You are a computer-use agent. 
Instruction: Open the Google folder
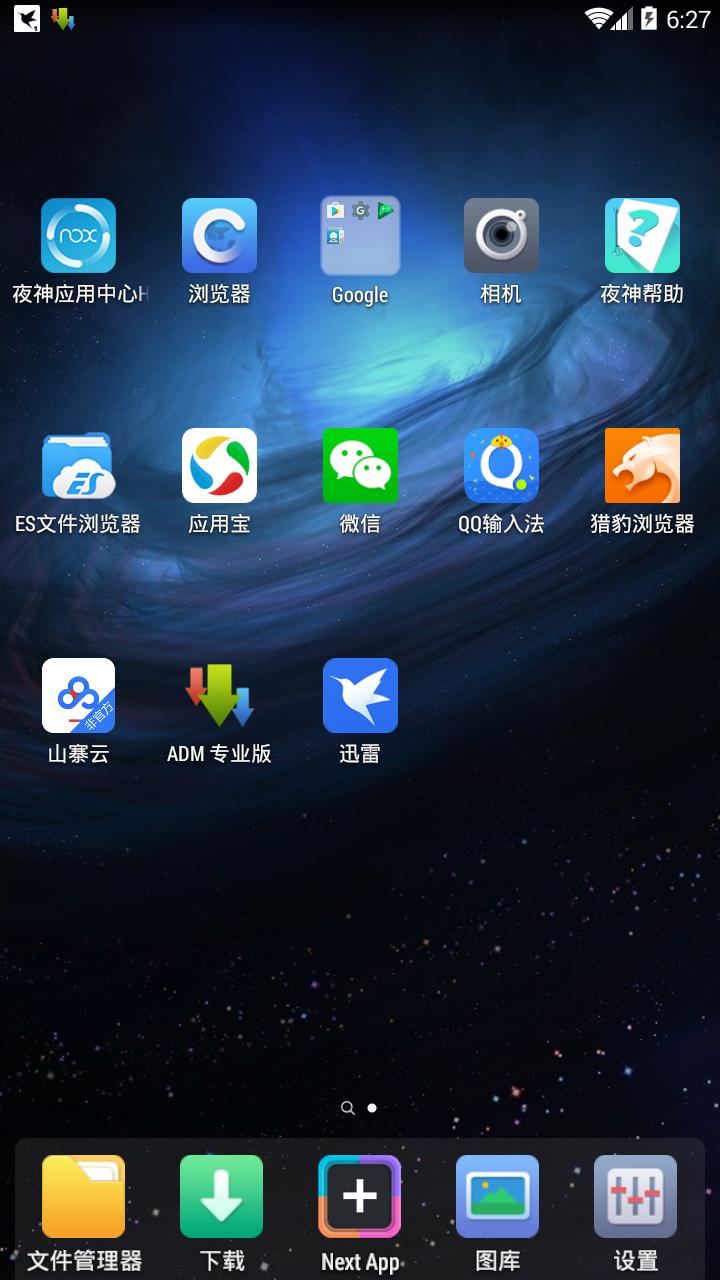pyautogui.click(x=360, y=235)
